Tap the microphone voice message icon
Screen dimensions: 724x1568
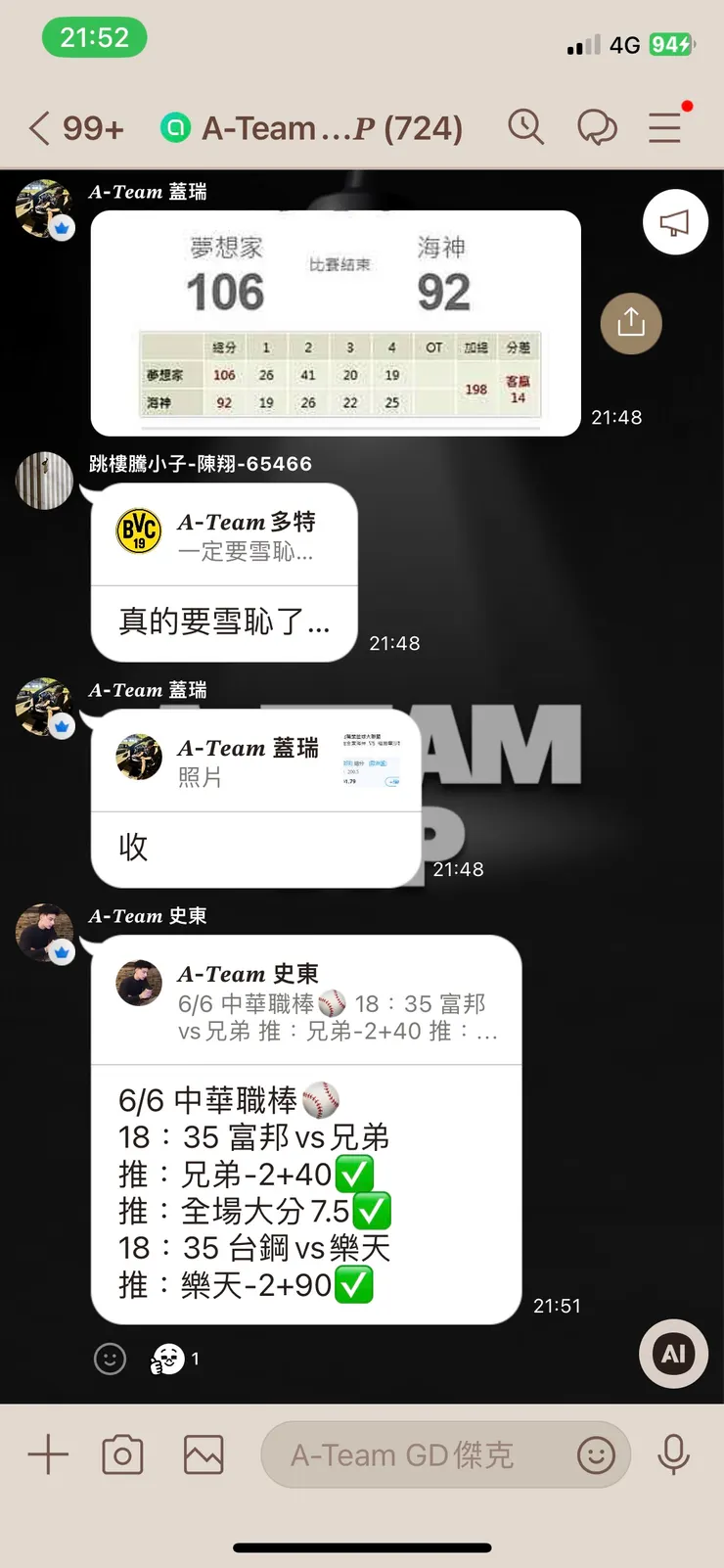[x=673, y=1454]
